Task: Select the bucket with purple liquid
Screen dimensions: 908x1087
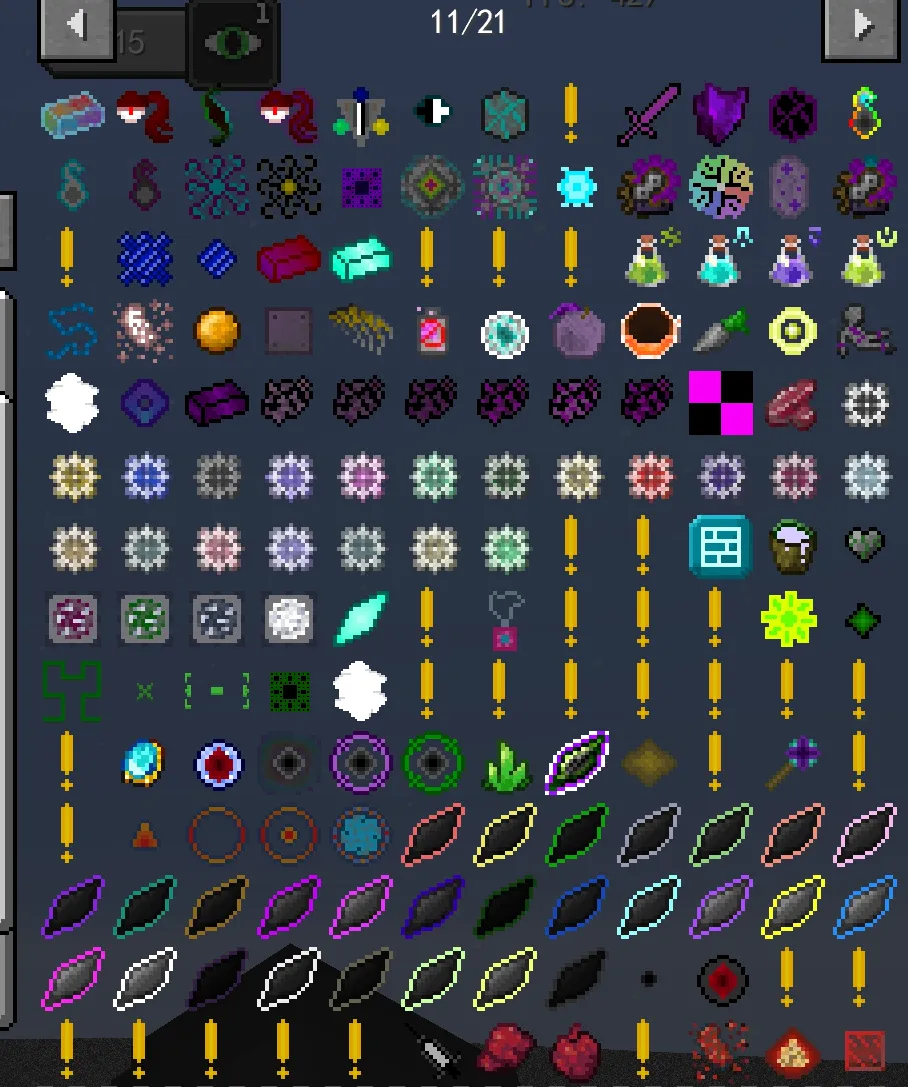Action: pos(791,546)
